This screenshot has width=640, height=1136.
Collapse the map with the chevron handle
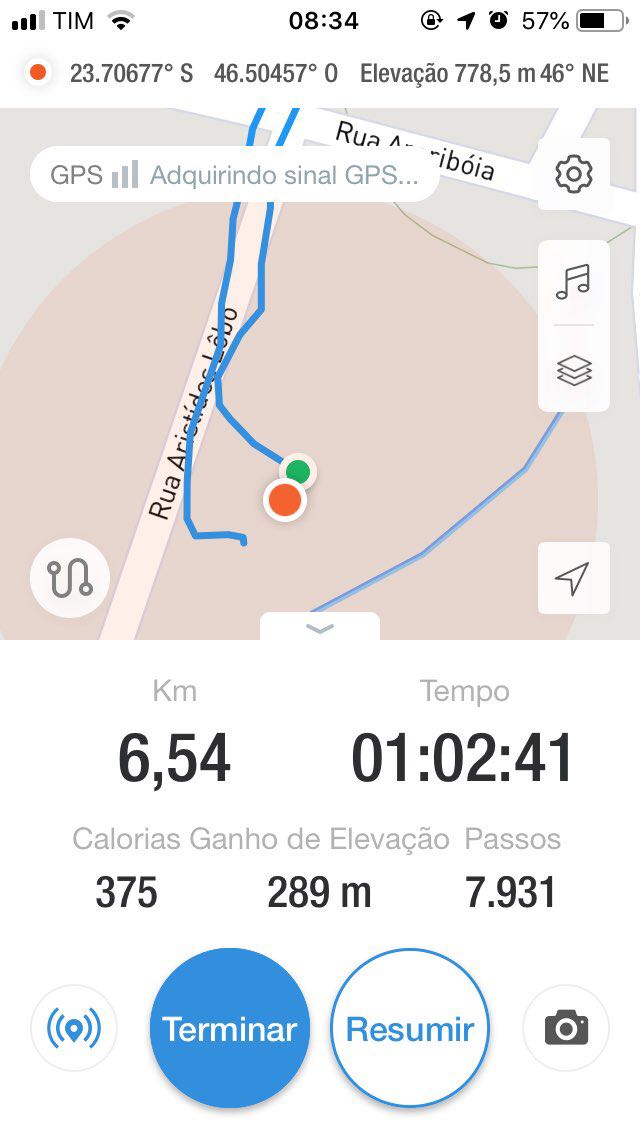click(x=320, y=628)
